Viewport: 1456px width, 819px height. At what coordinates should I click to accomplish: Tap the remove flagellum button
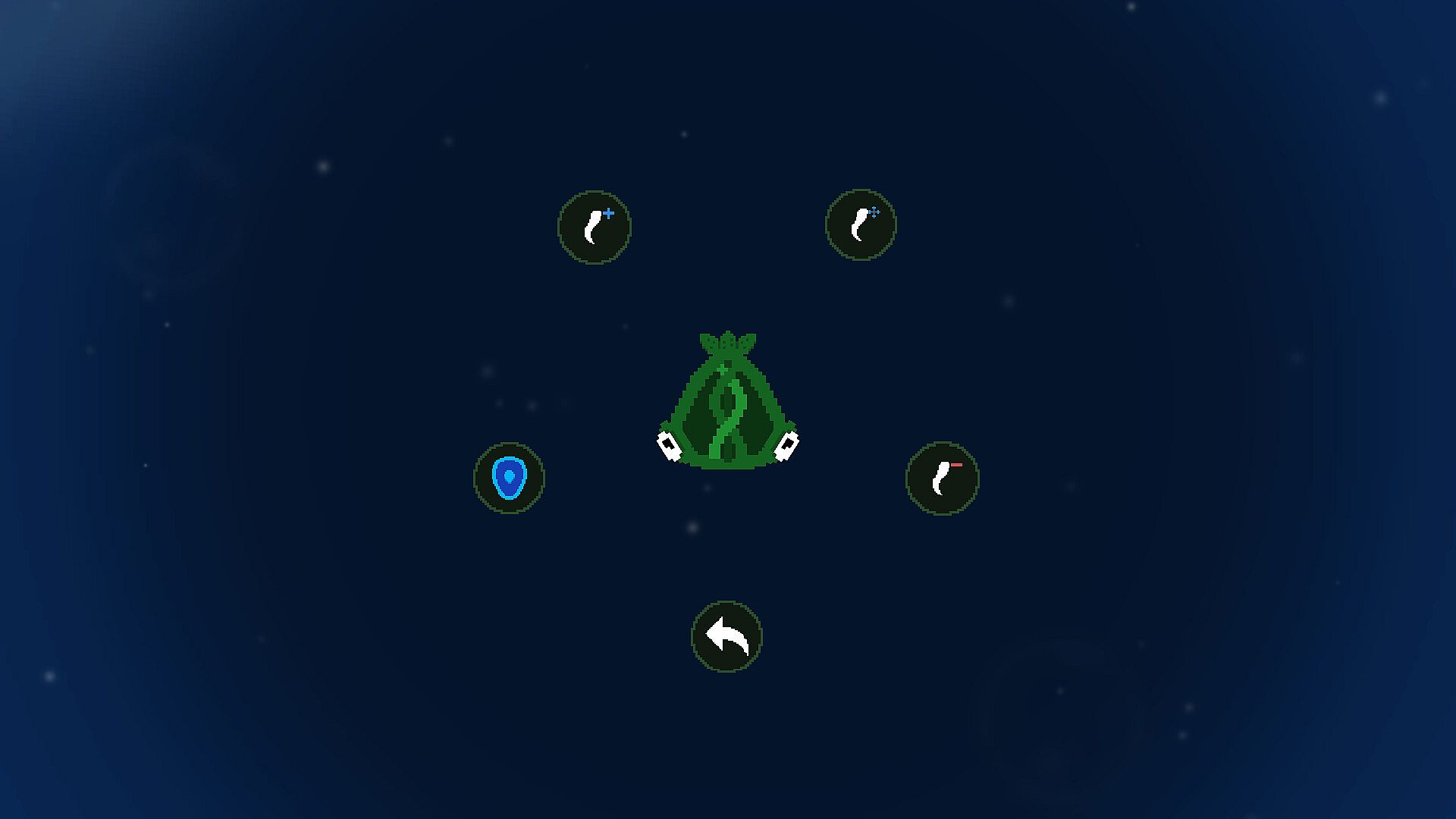pyautogui.click(x=942, y=479)
